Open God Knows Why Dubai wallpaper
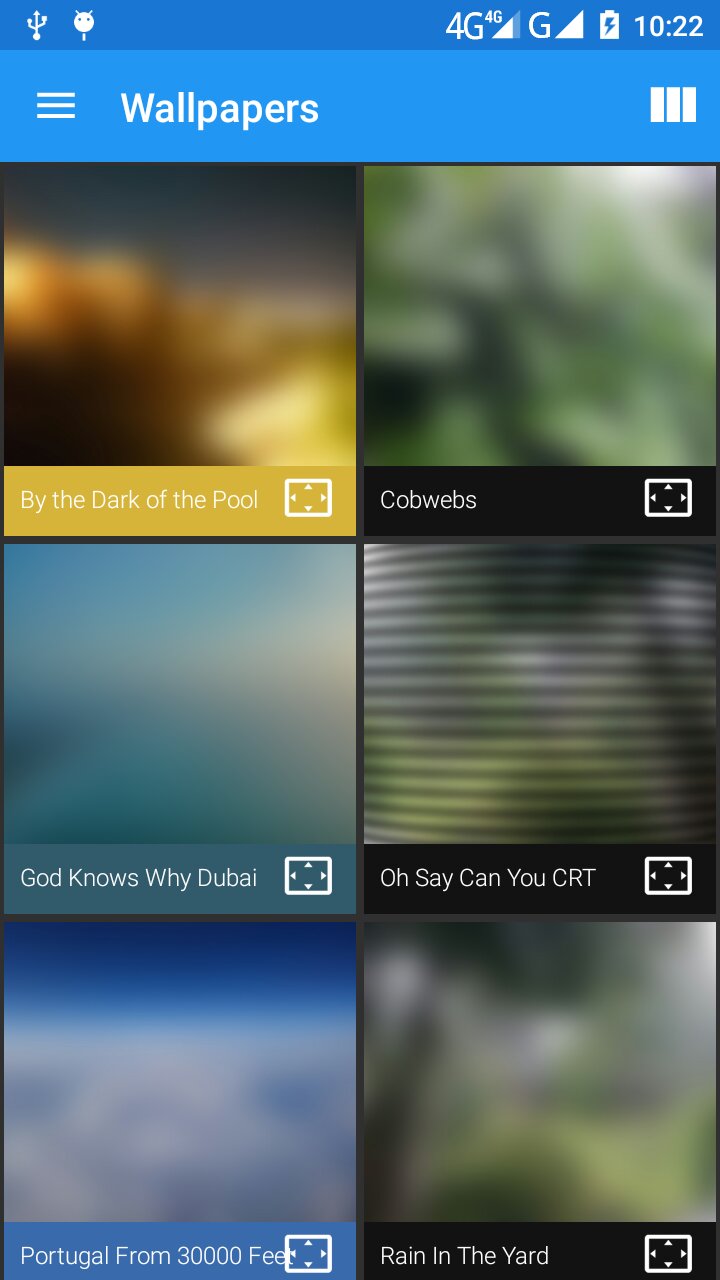The width and height of the screenshot is (720, 1280). click(x=180, y=693)
